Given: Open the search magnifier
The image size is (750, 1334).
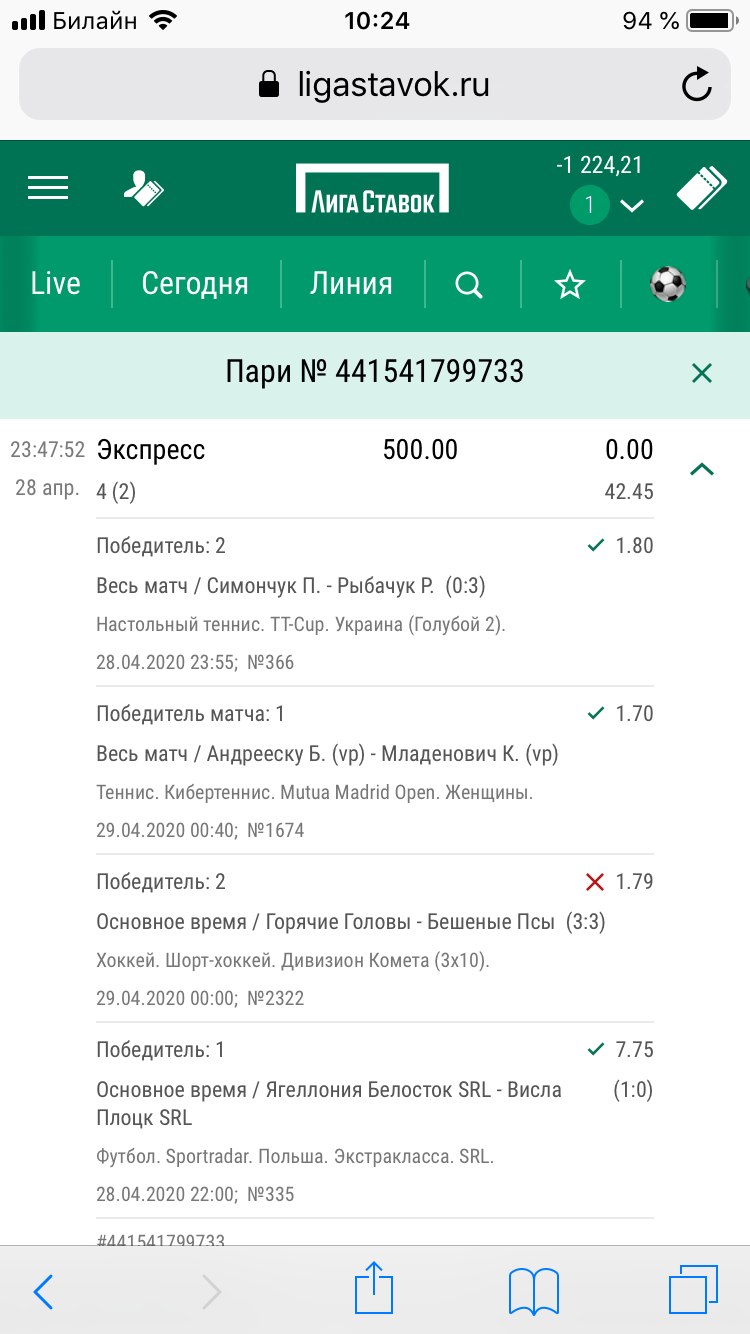Looking at the screenshot, I should [x=469, y=285].
